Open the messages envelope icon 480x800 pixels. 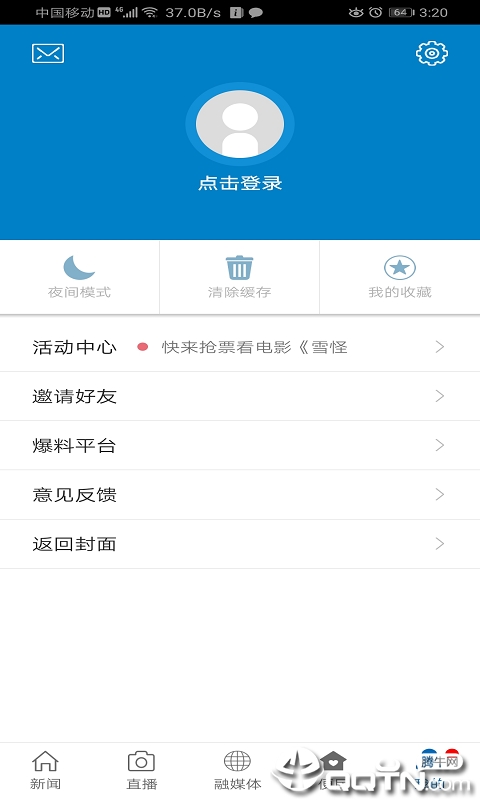(x=48, y=53)
